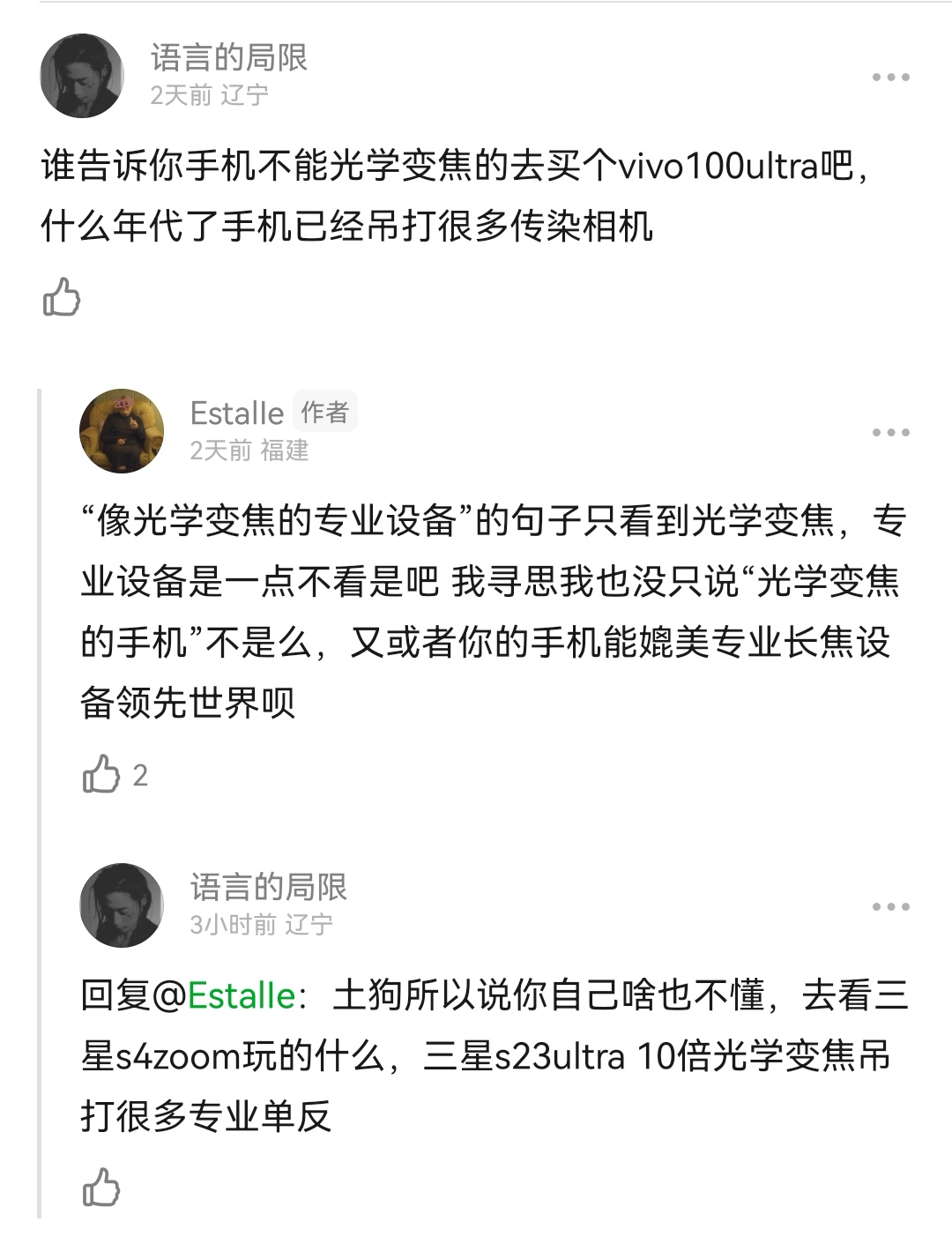View Estalle's profile picture

pos(122,431)
